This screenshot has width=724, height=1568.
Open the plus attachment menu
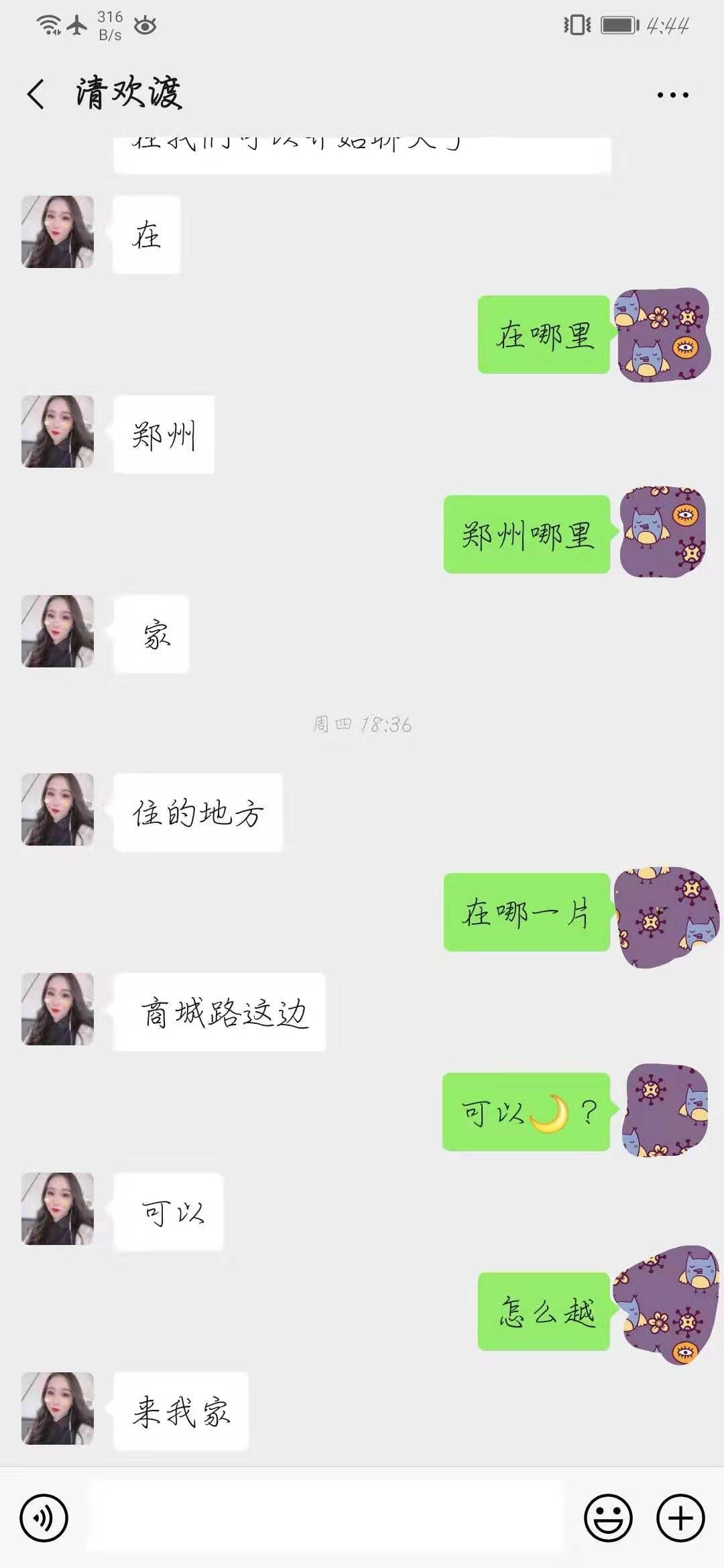tap(680, 1518)
